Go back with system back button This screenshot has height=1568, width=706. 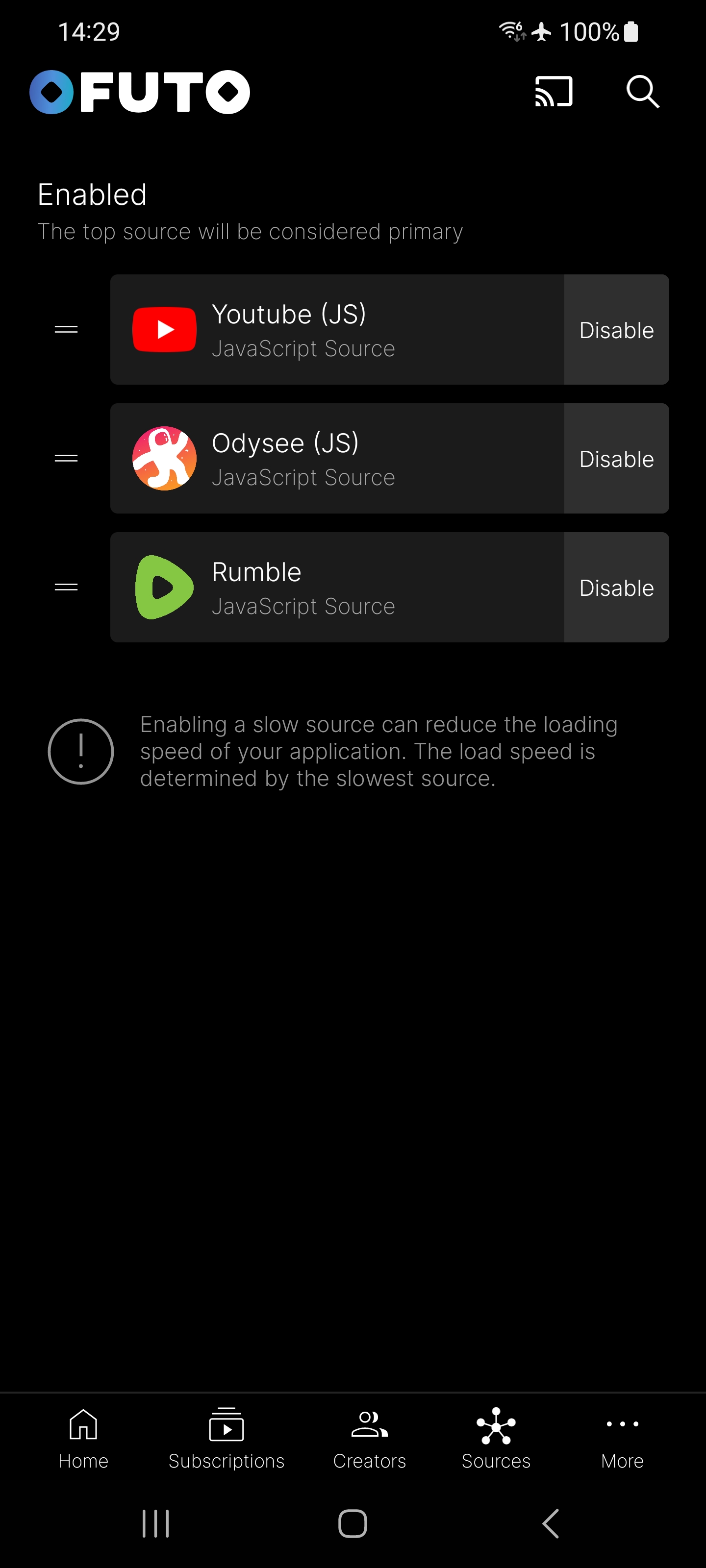pyautogui.click(x=550, y=1523)
